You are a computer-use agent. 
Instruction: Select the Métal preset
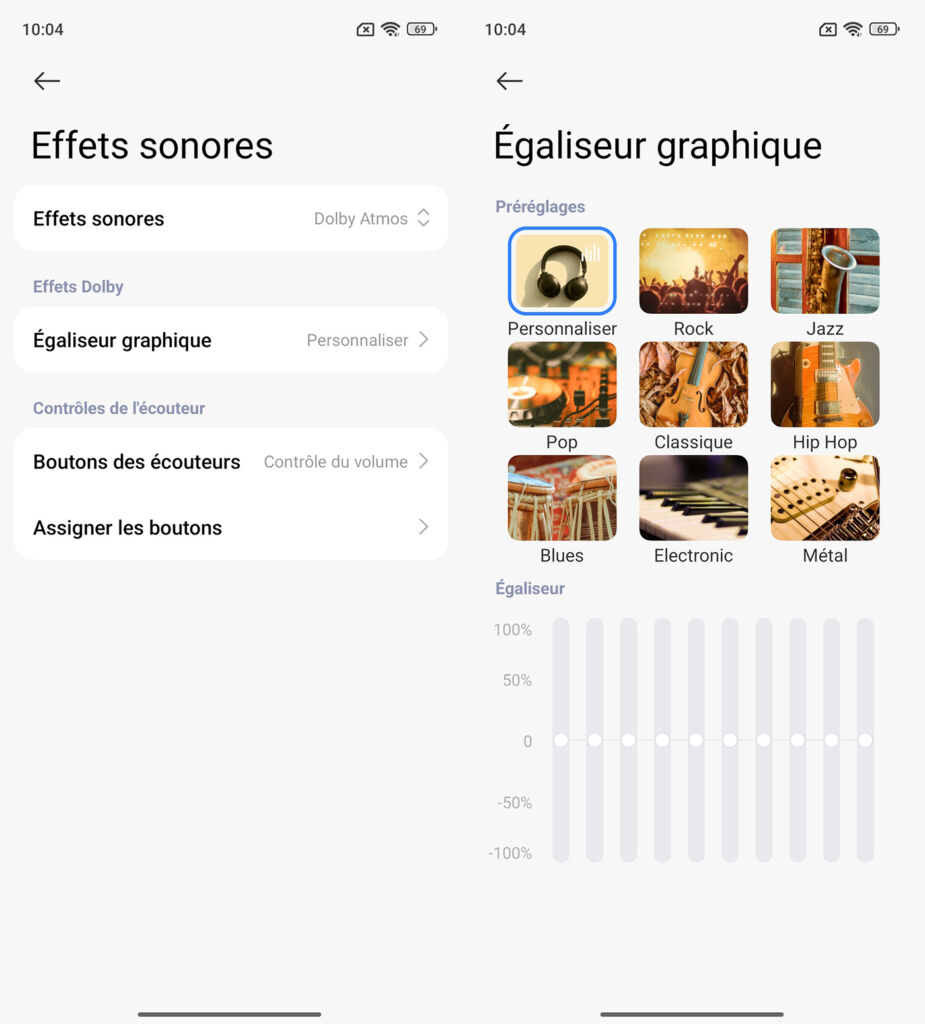[x=825, y=498]
